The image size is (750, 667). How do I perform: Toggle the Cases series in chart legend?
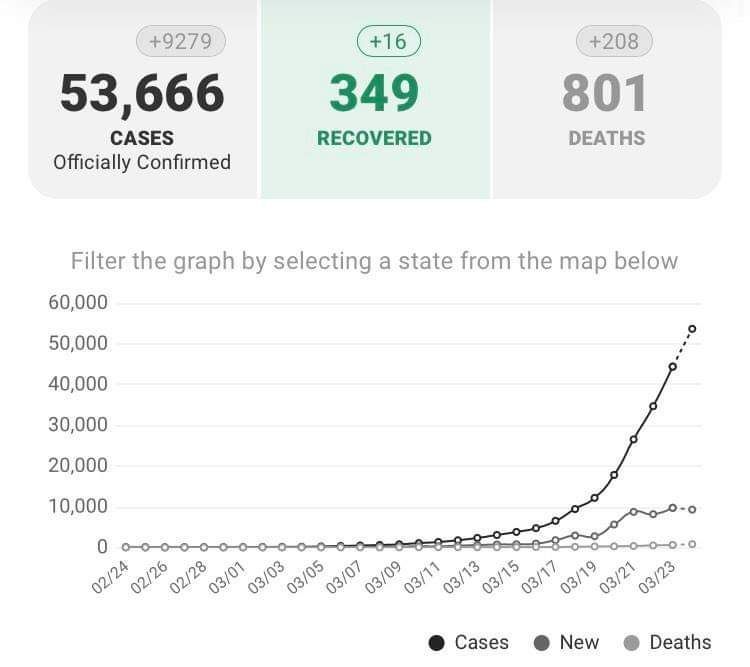[x=469, y=643]
